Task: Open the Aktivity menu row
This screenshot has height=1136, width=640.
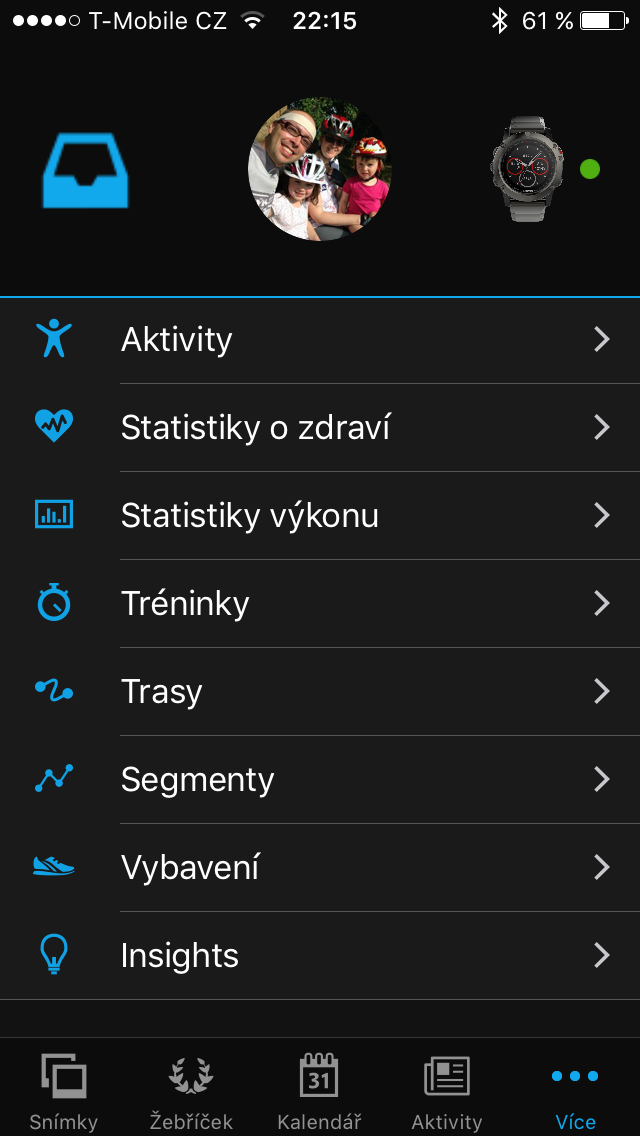Action: (x=320, y=340)
